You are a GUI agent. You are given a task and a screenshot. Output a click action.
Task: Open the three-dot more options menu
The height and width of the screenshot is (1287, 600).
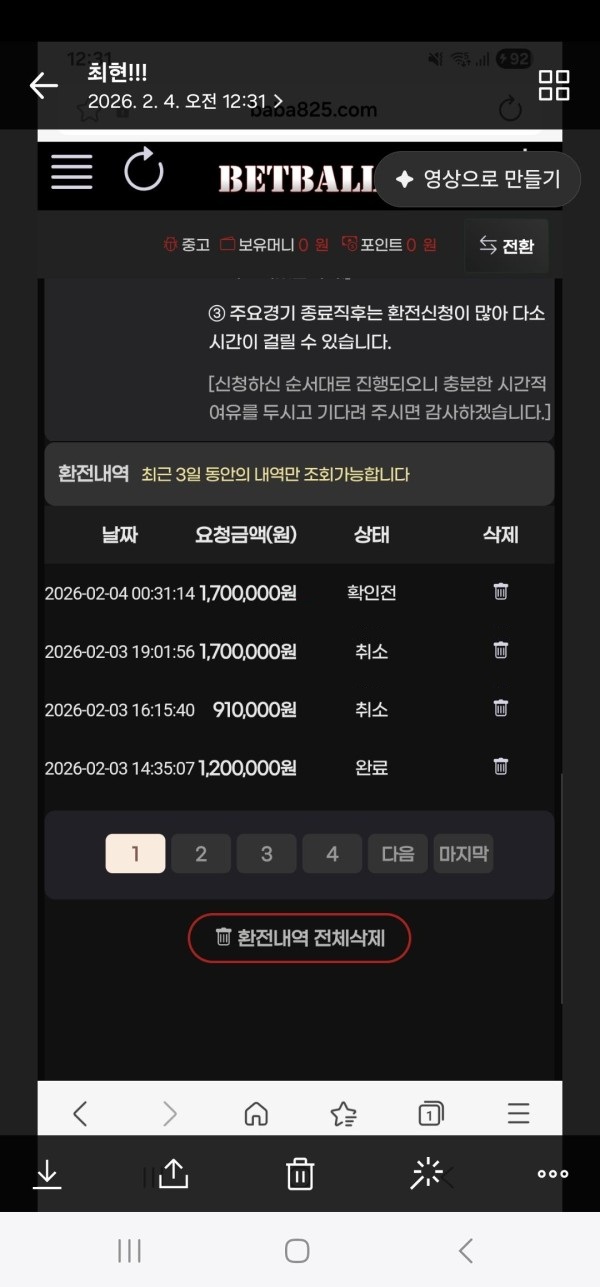[552, 1174]
